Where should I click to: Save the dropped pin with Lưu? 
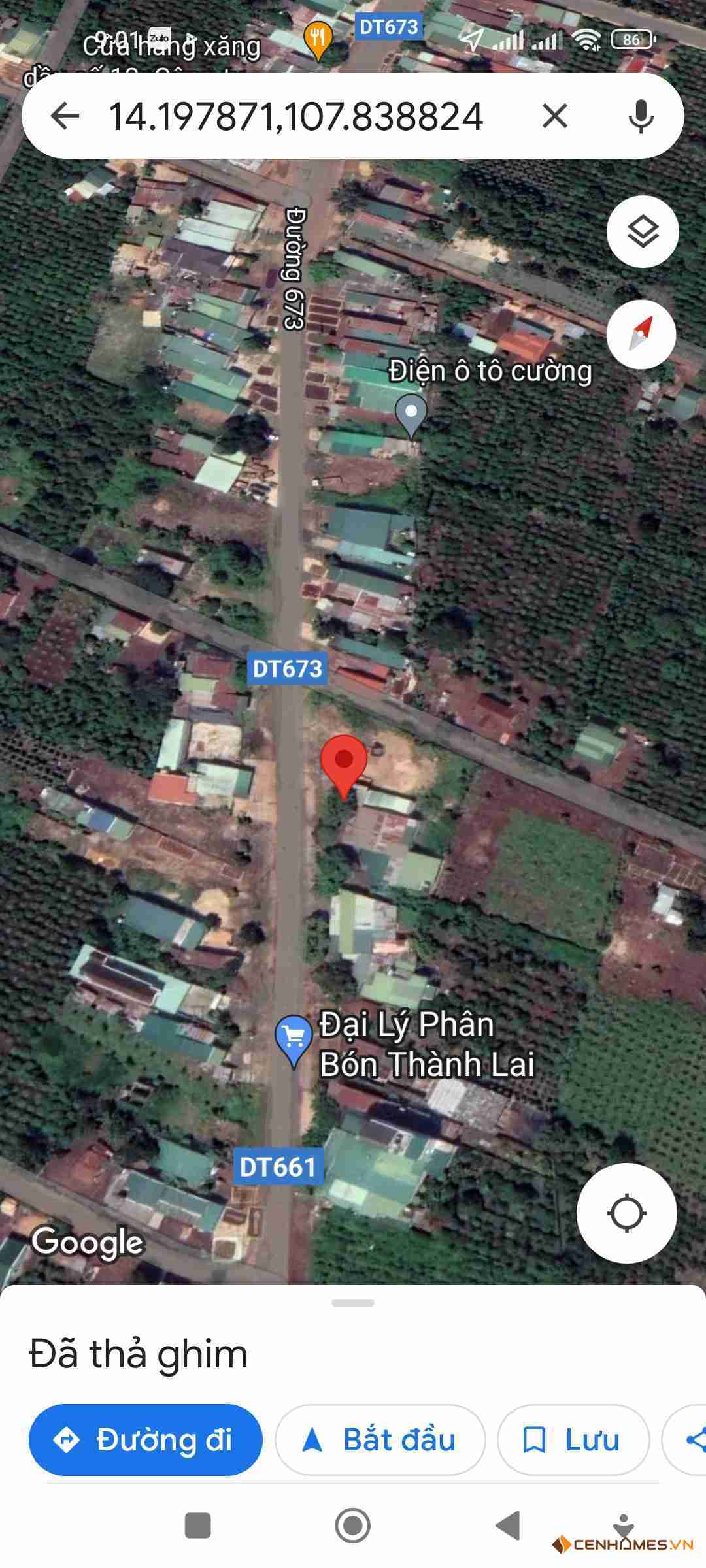tap(573, 1439)
